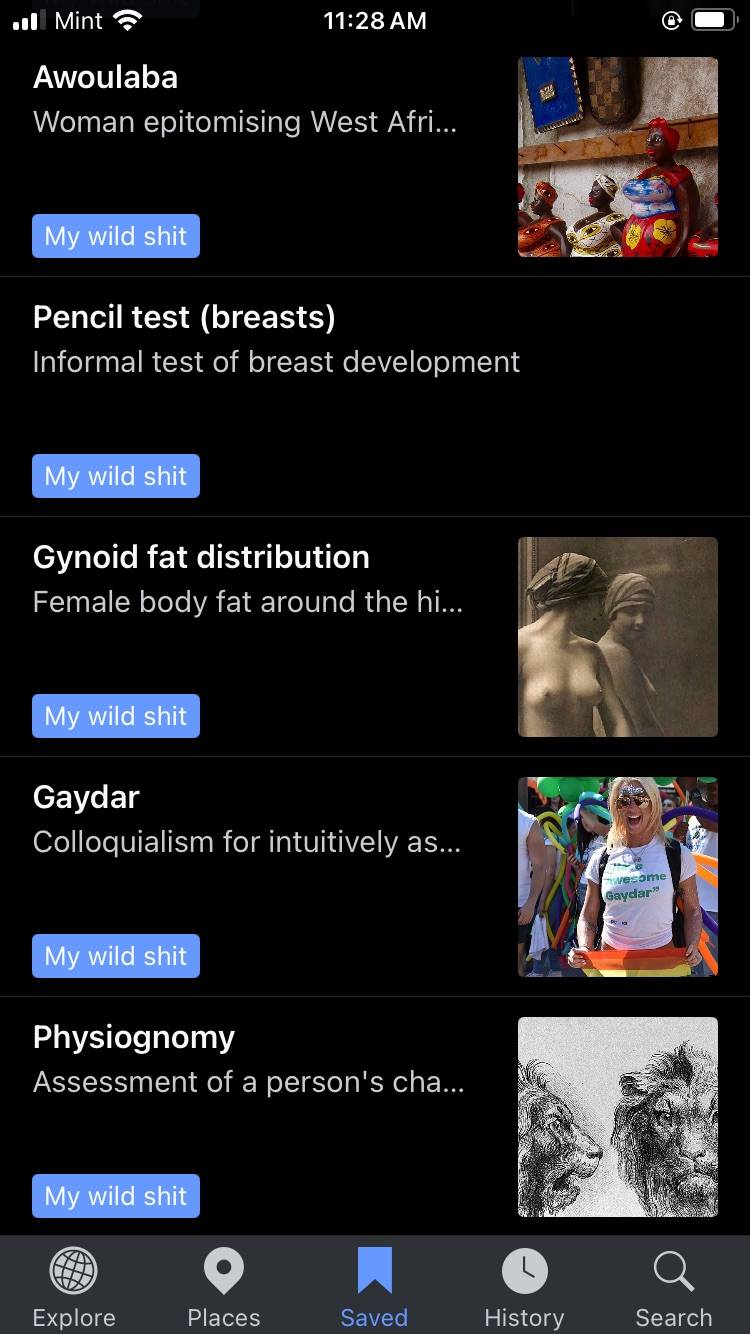This screenshot has height=1334, width=750.
Task: Go to the History tab
Action: [x=524, y=1287]
